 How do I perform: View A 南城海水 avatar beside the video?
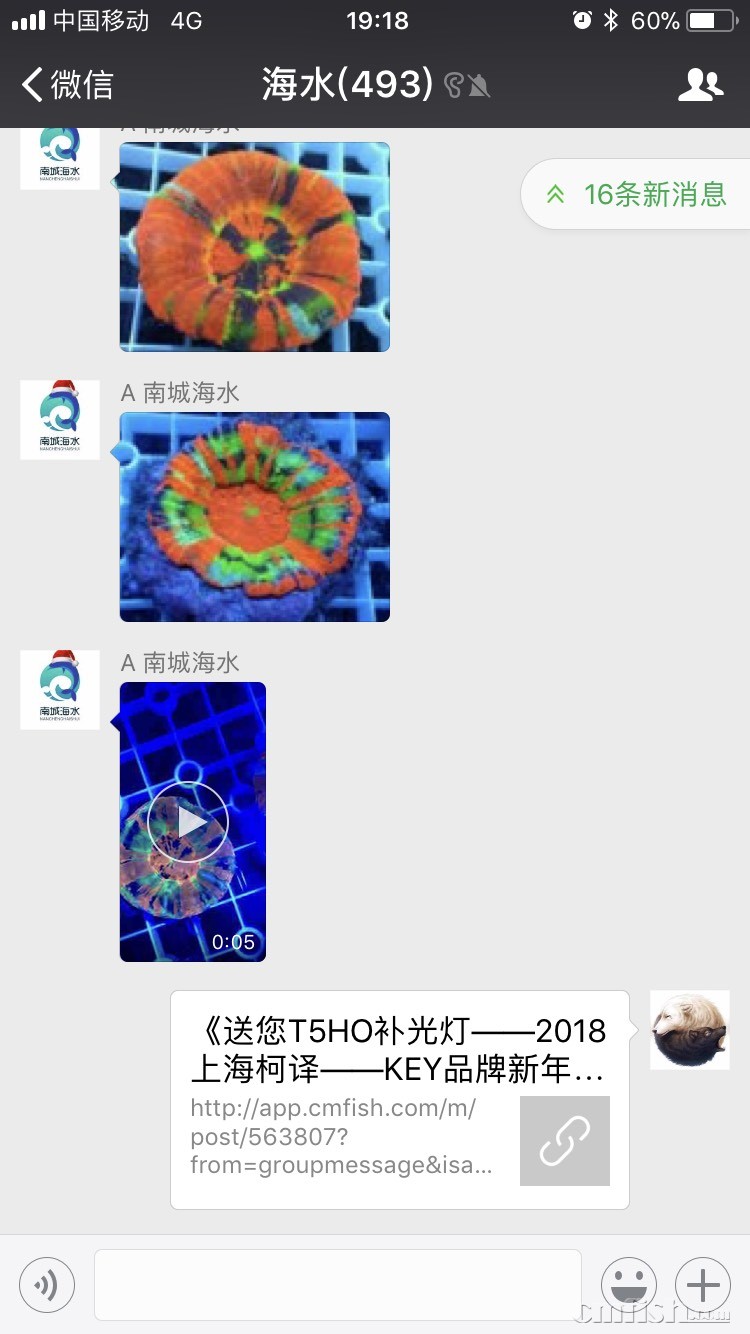pyautogui.click(x=60, y=689)
